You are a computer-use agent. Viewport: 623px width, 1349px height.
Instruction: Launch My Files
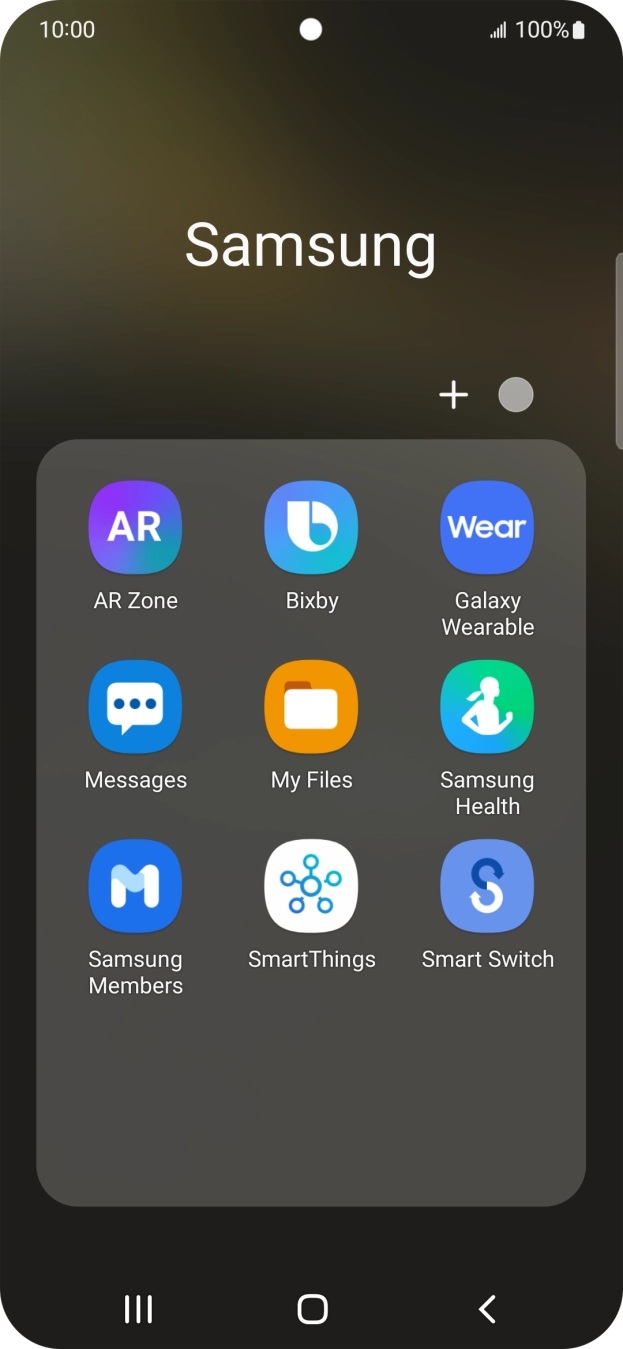coord(311,706)
